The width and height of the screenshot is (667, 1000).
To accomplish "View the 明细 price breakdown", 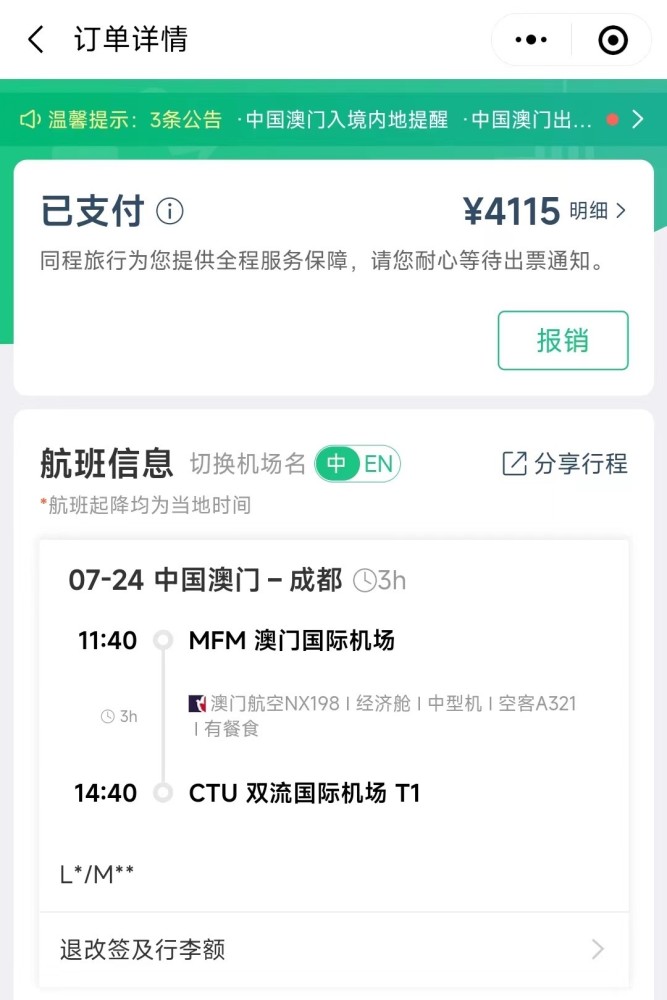I will click(x=597, y=211).
